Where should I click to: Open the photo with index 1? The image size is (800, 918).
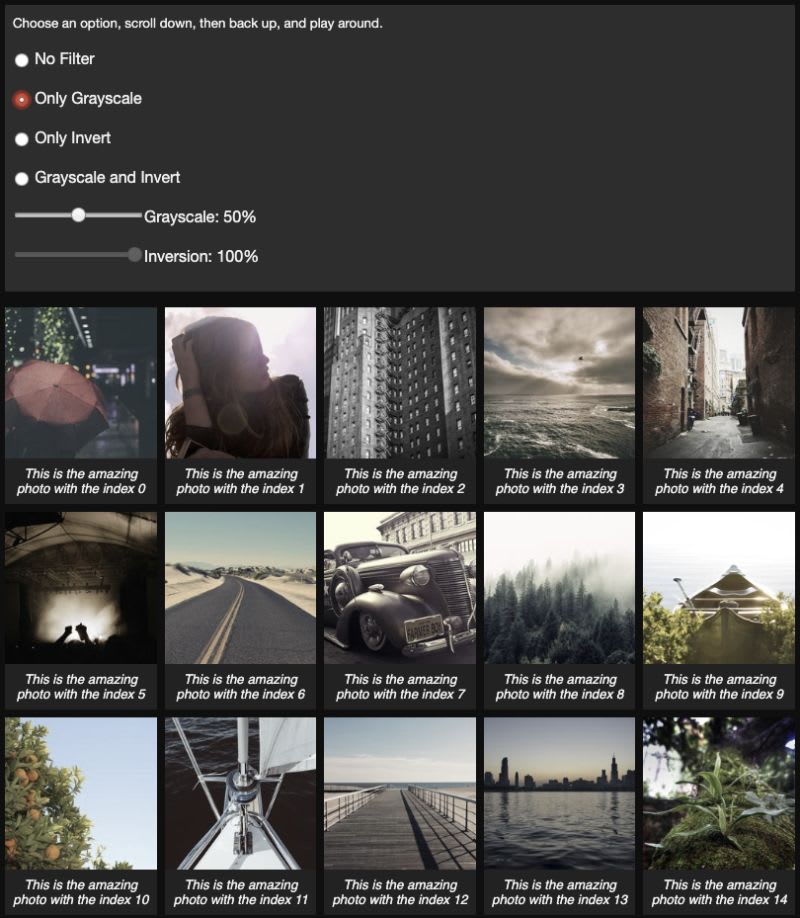(240, 383)
